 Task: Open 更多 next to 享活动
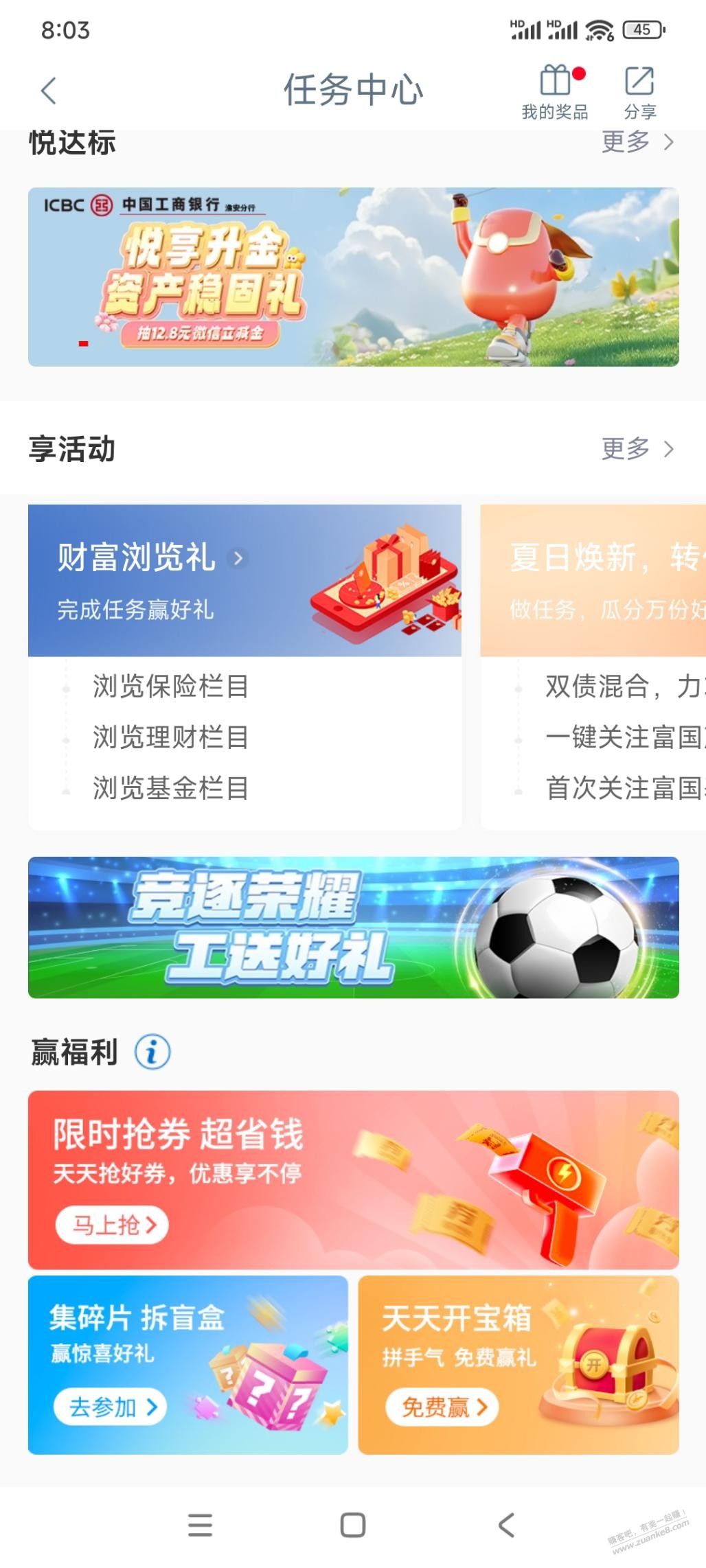coord(637,448)
